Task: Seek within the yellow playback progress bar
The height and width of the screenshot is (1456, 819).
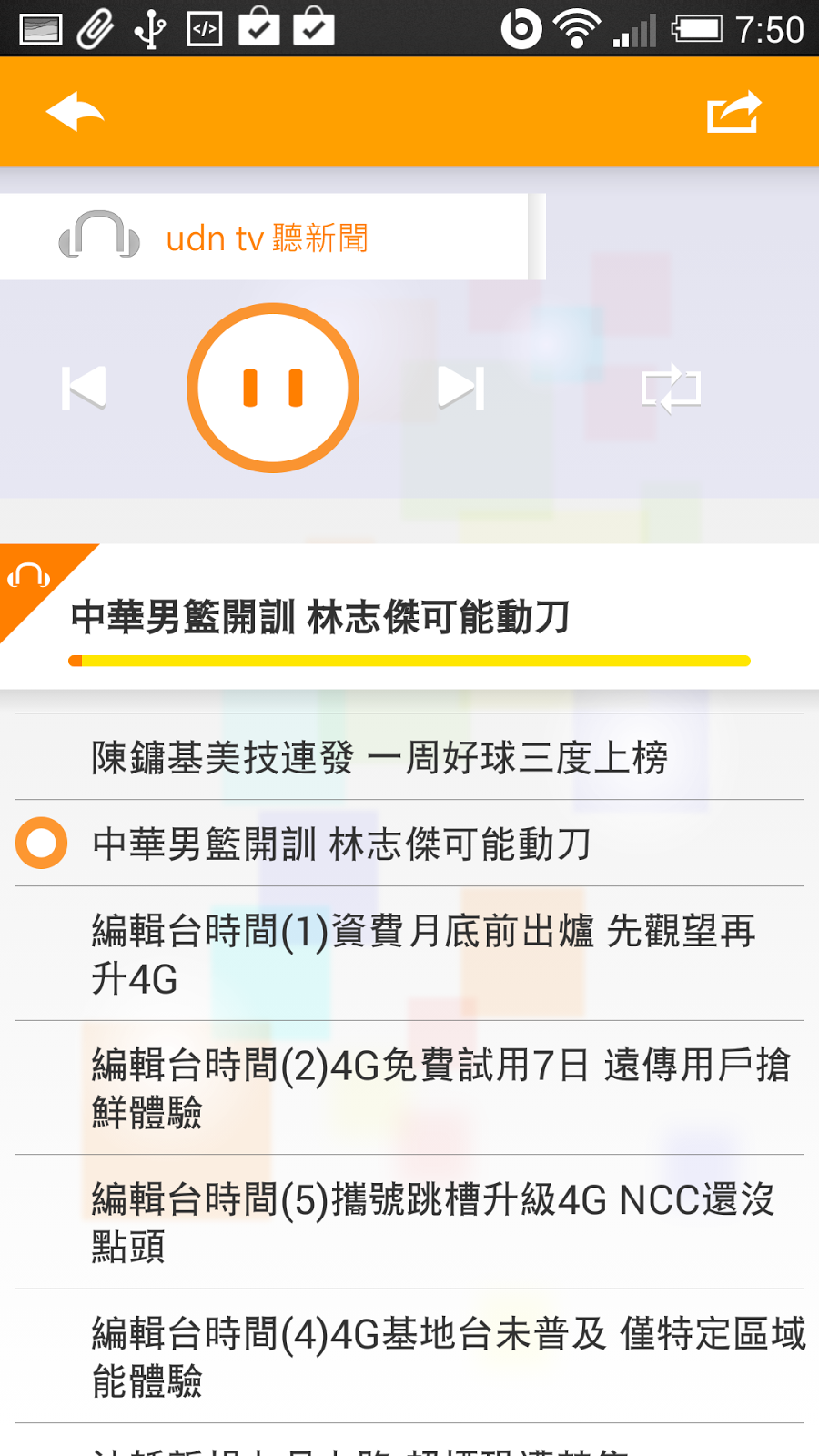Action: (x=409, y=661)
